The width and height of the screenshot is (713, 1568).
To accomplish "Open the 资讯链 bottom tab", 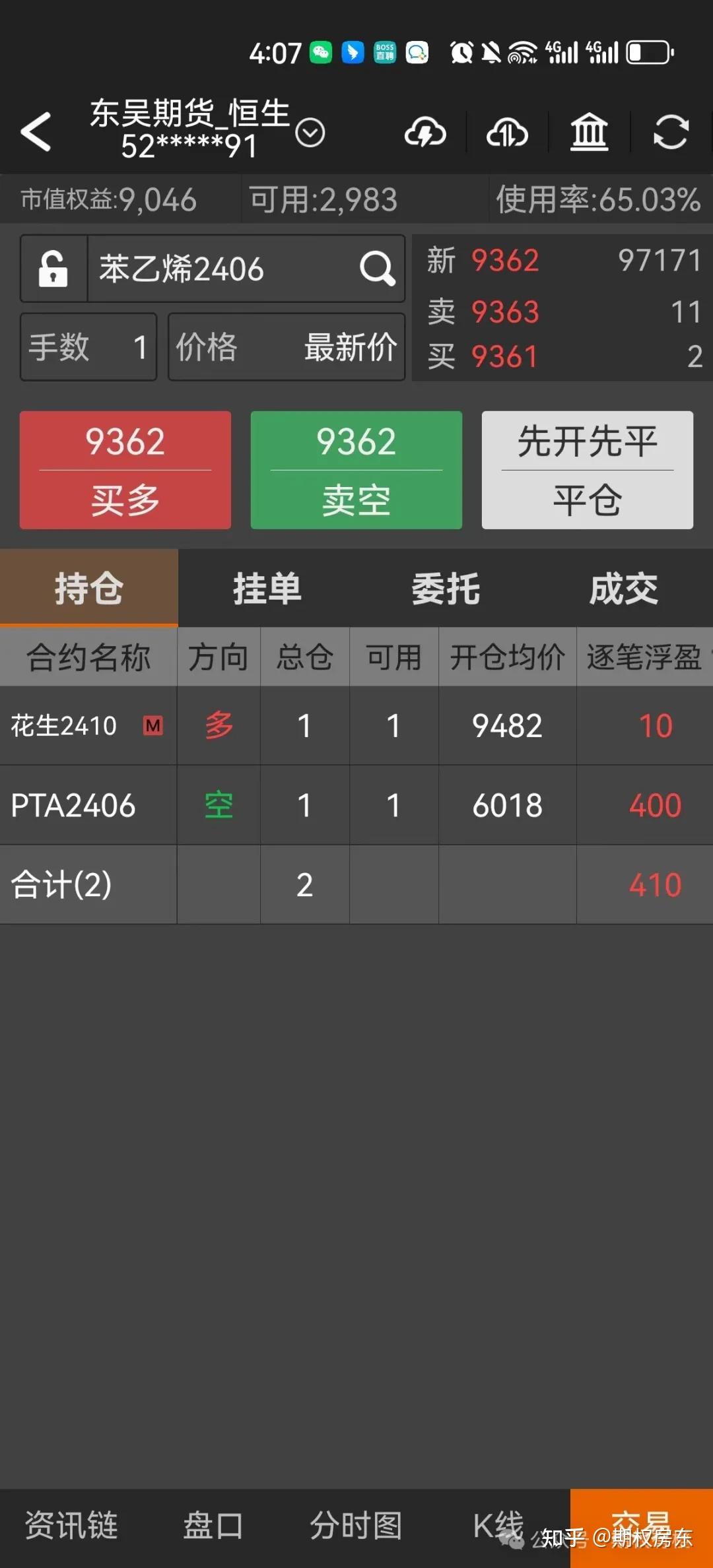I will coord(71,1526).
